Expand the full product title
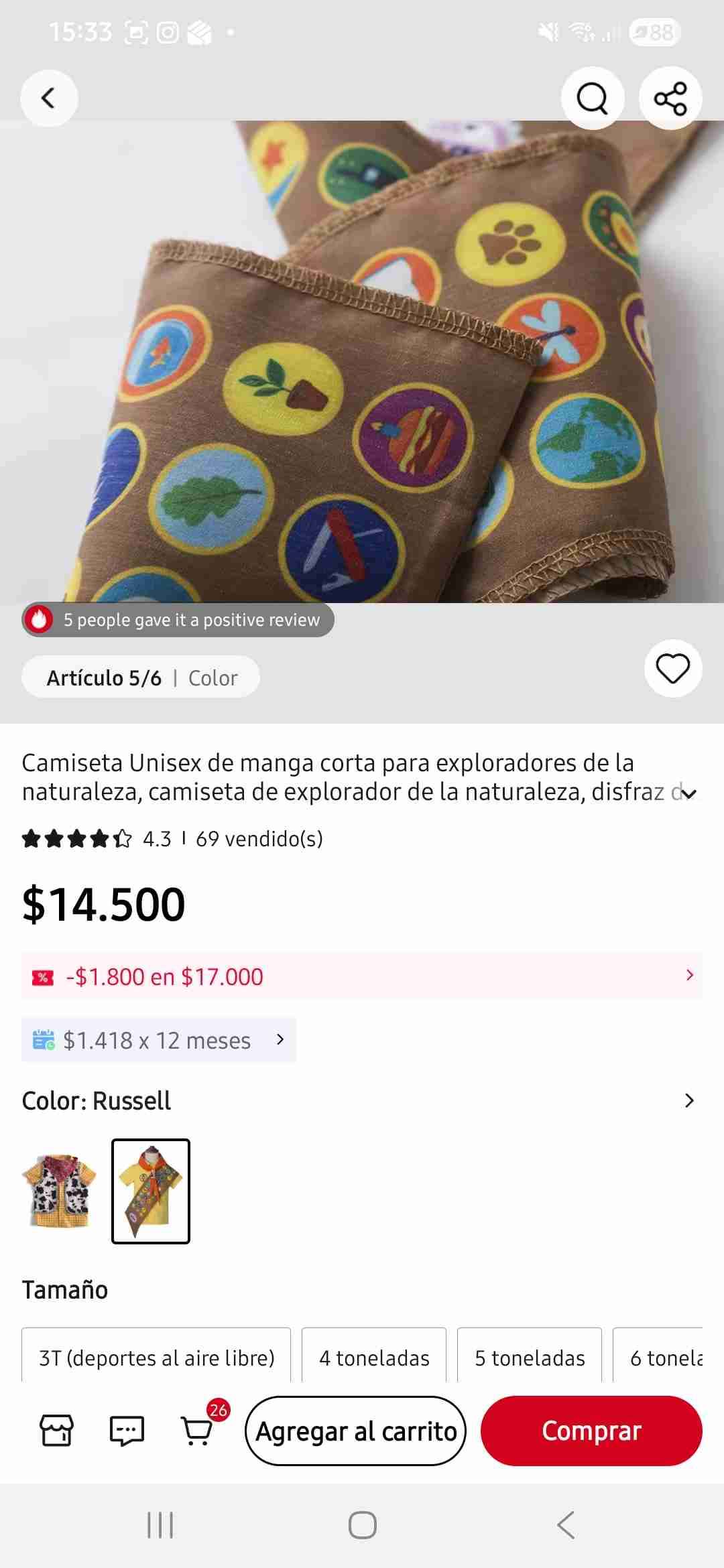 (689, 794)
